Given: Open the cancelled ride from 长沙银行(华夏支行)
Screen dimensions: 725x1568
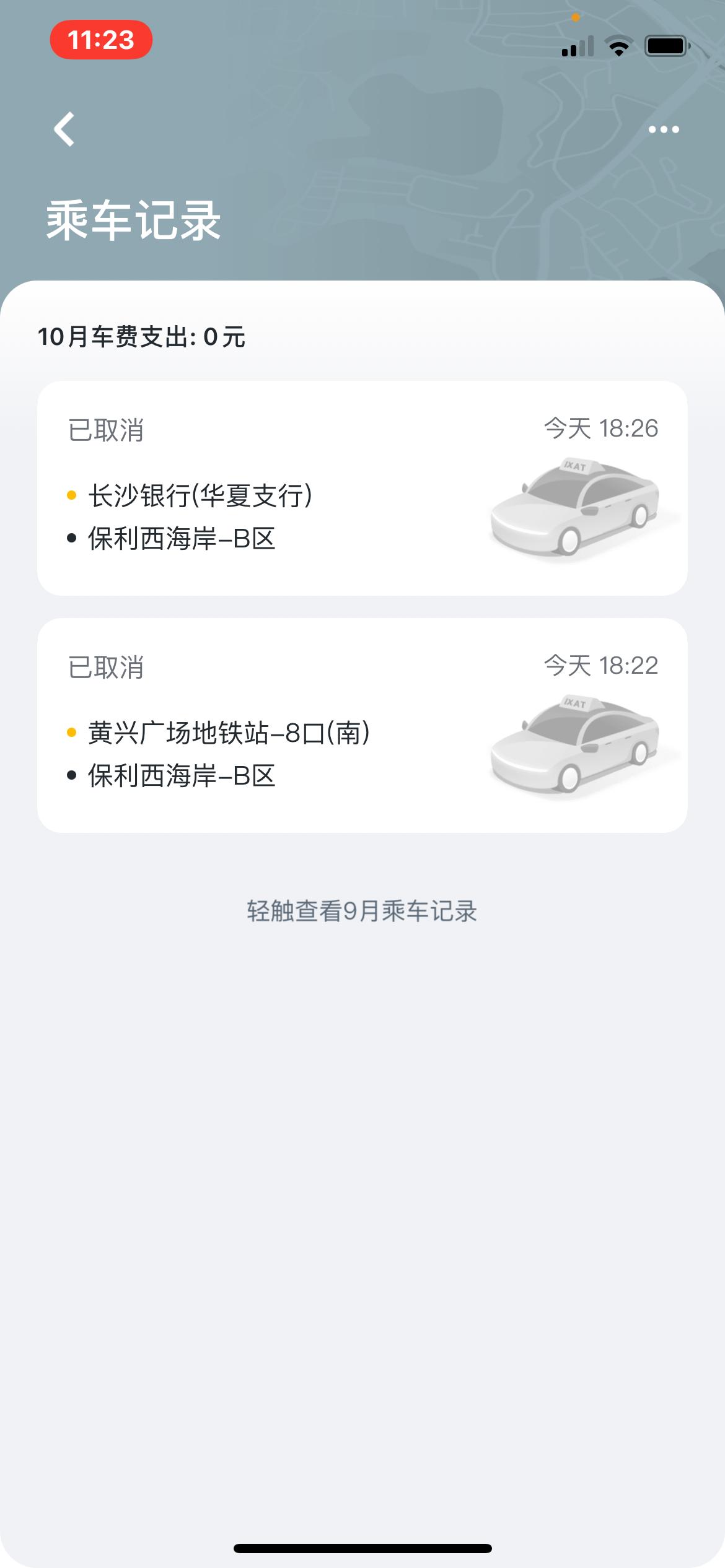Looking at the screenshot, I should [x=362, y=488].
